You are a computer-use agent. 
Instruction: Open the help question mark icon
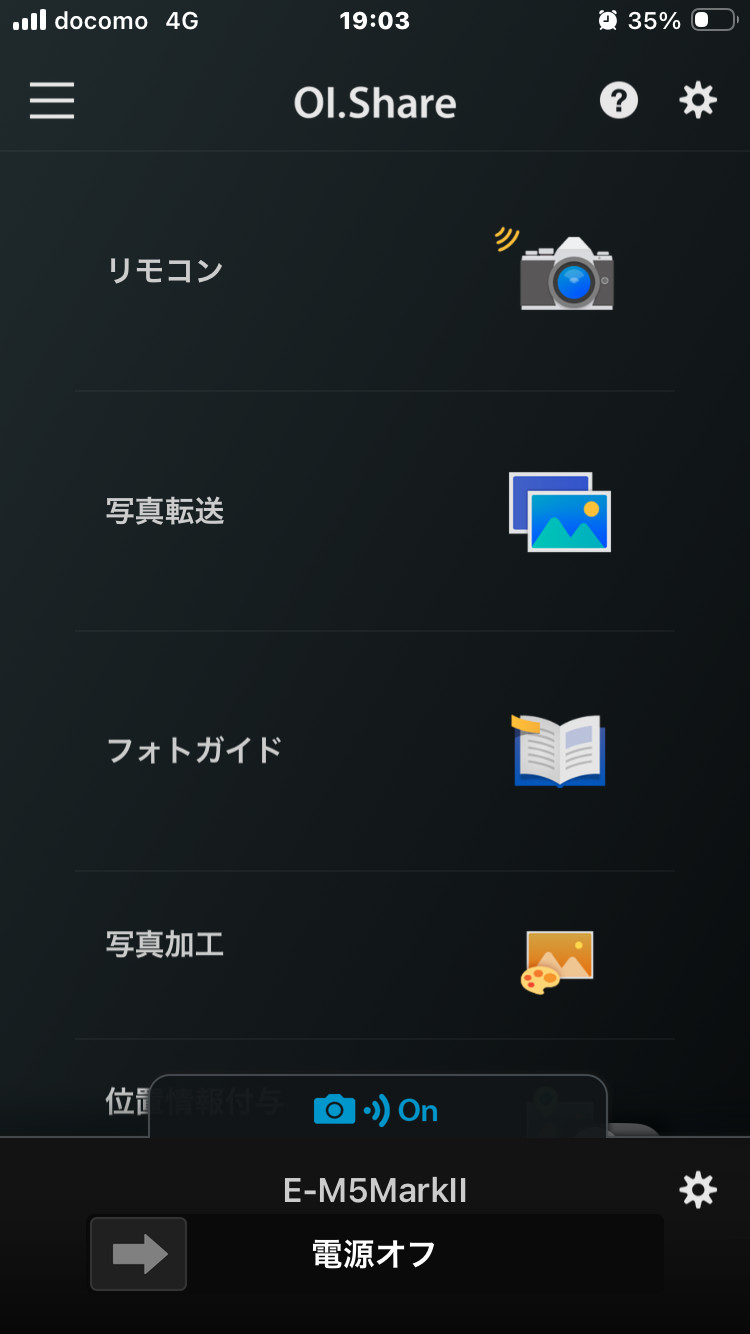click(618, 101)
